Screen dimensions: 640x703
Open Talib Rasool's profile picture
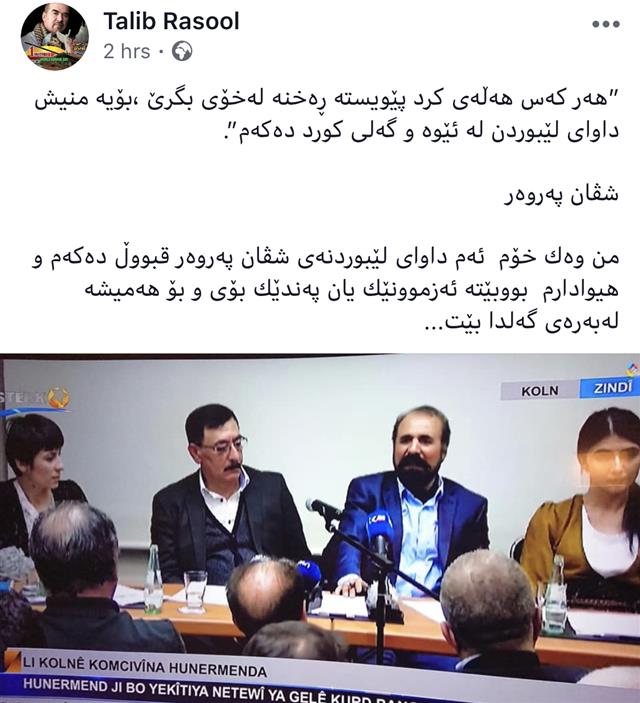54,36
